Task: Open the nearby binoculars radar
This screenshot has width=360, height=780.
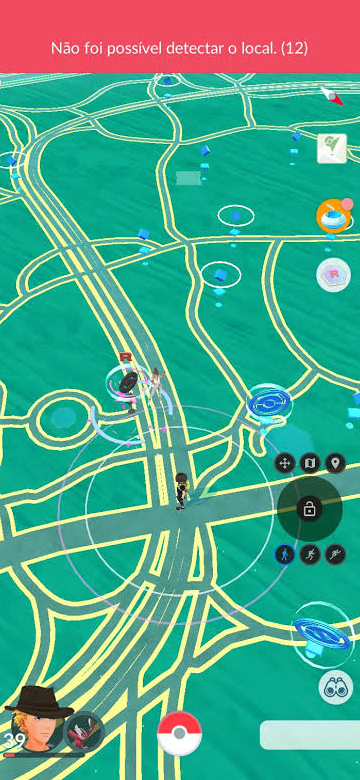Action: coord(336,687)
